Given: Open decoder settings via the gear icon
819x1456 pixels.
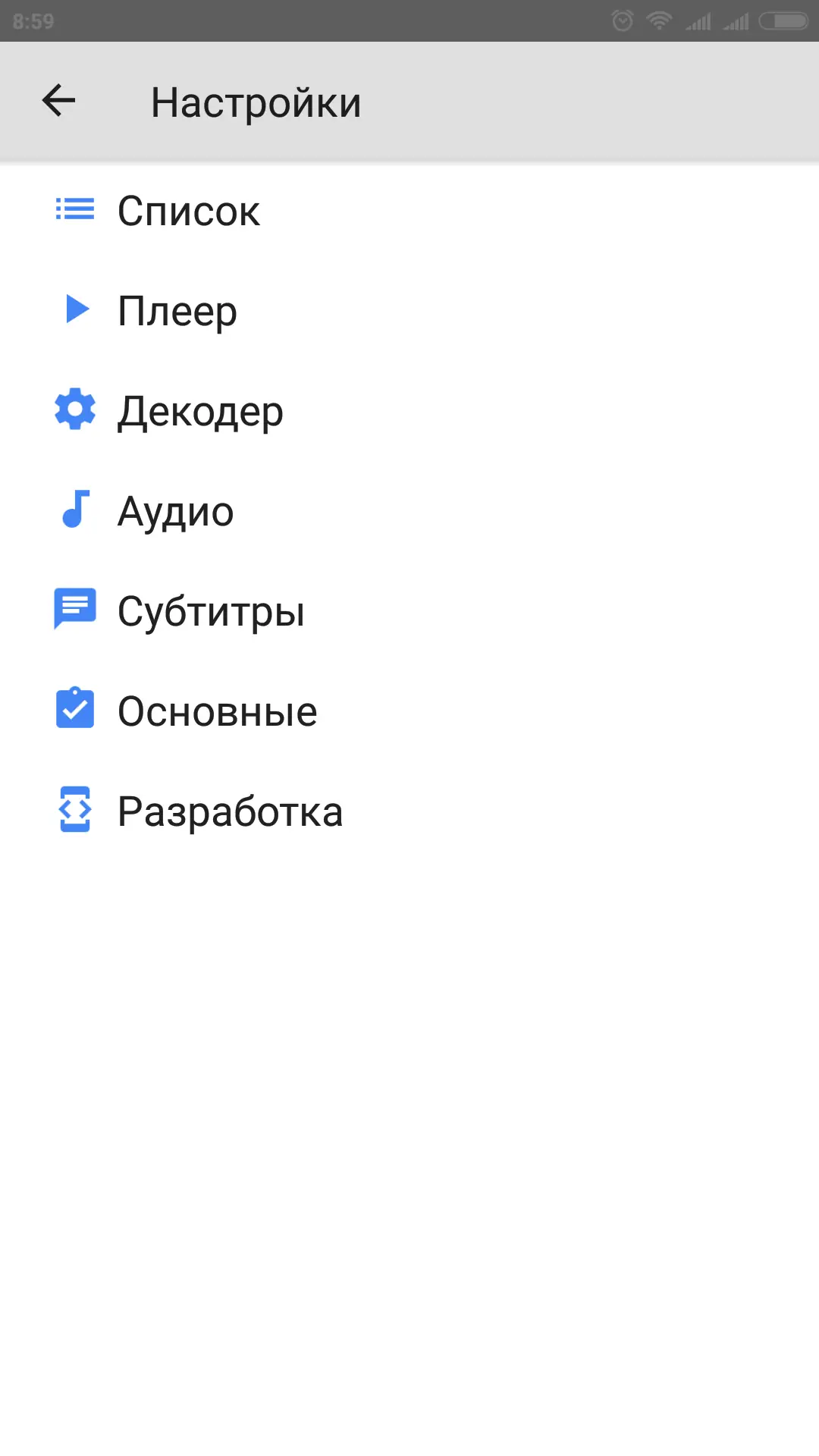Looking at the screenshot, I should tap(74, 410).
